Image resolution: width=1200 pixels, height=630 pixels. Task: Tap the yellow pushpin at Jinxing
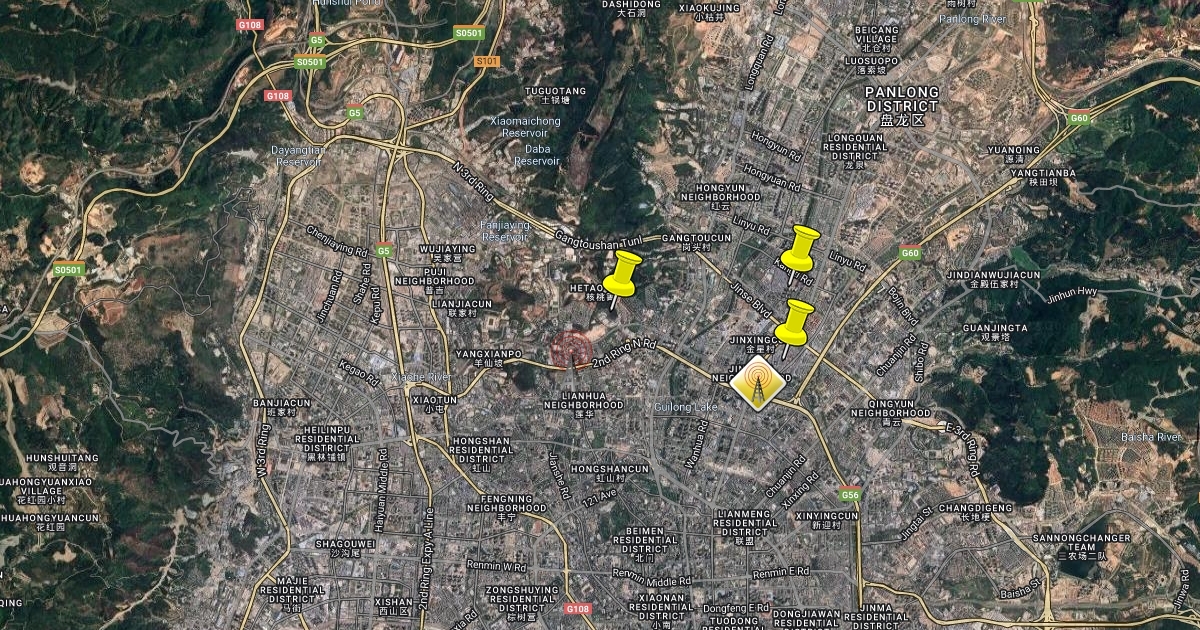click(x=797, y=321)
